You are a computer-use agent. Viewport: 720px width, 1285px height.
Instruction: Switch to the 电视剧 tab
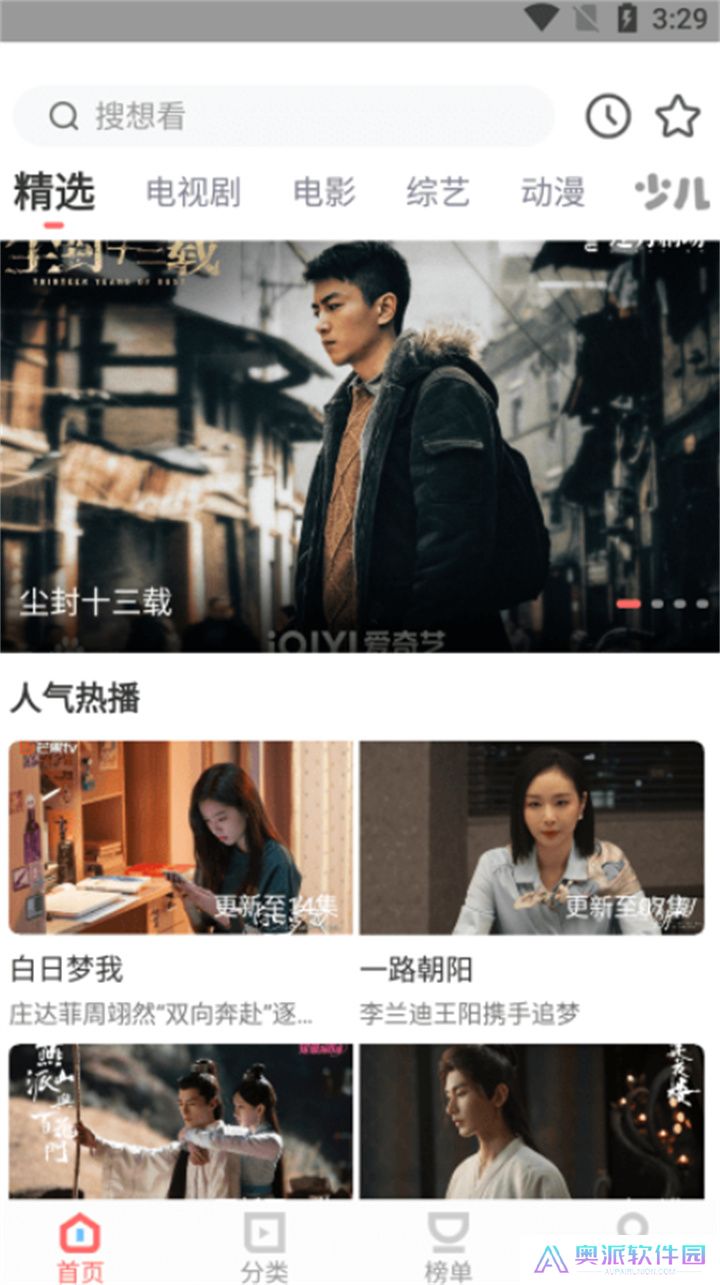point(196,191)
